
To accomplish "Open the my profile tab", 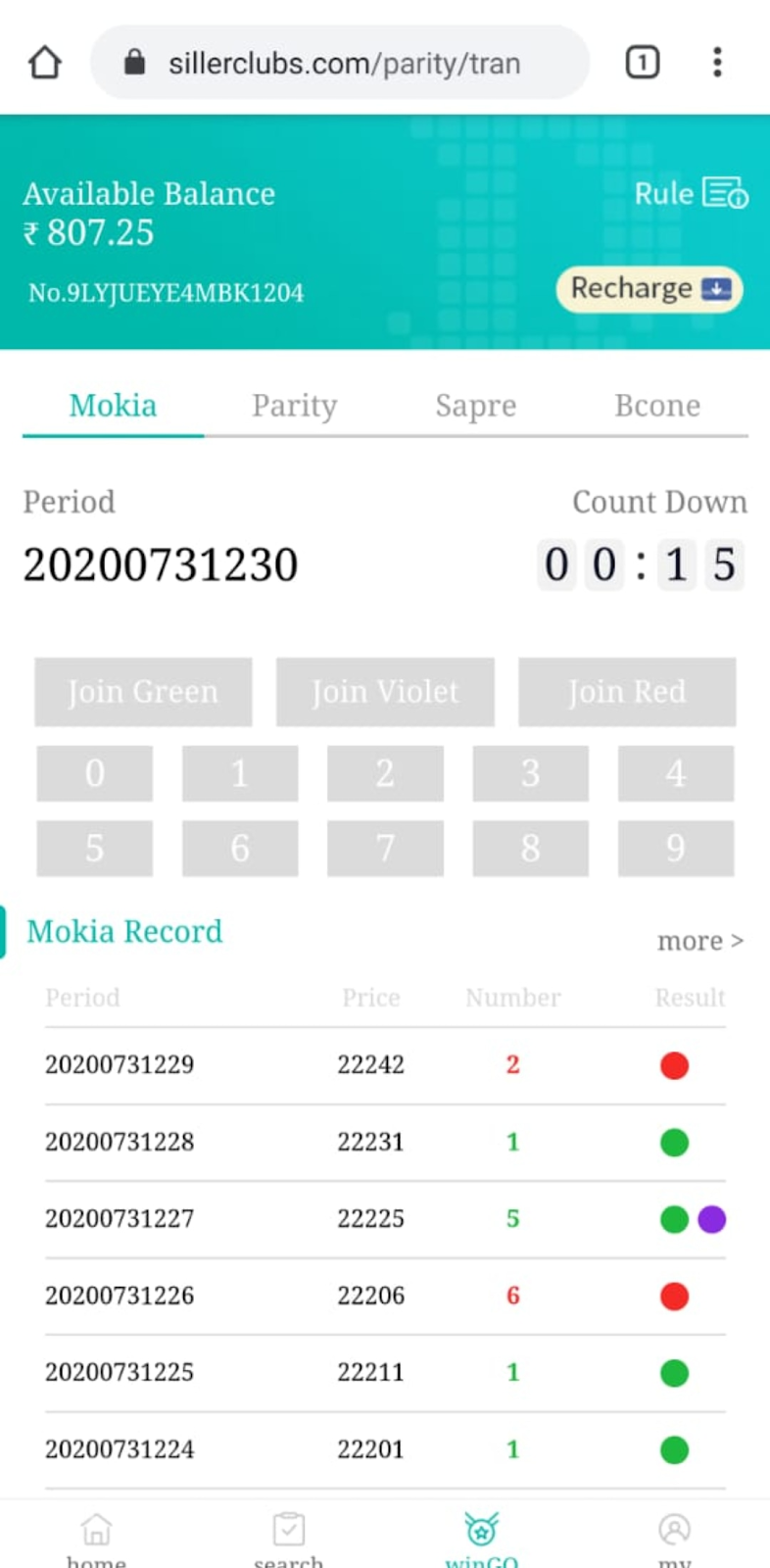I will [x=674, y=1539].
